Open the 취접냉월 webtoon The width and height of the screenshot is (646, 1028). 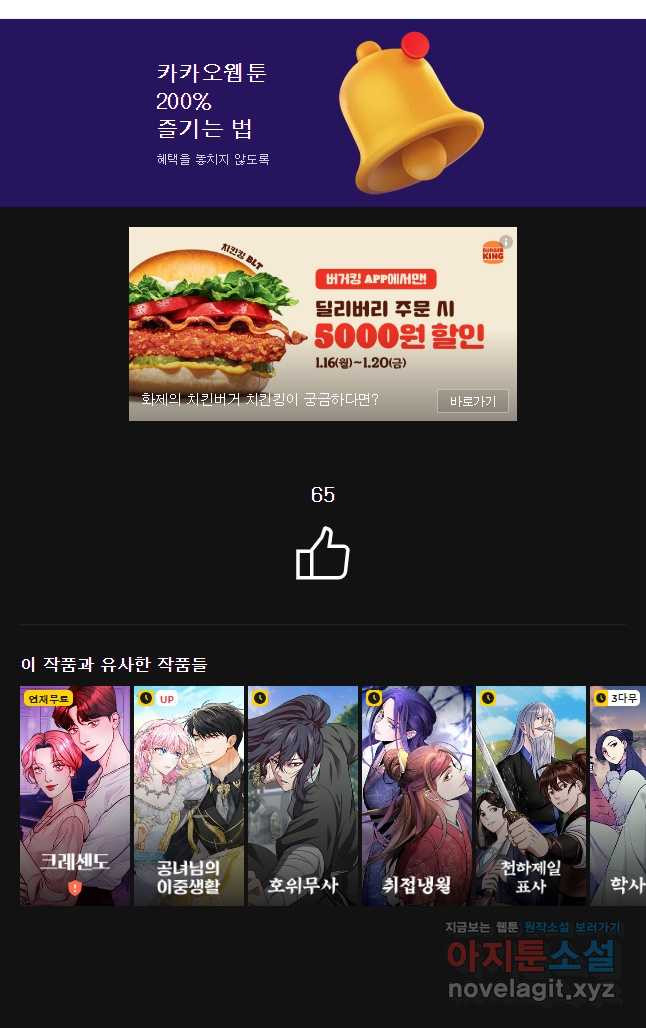(417, 795)
